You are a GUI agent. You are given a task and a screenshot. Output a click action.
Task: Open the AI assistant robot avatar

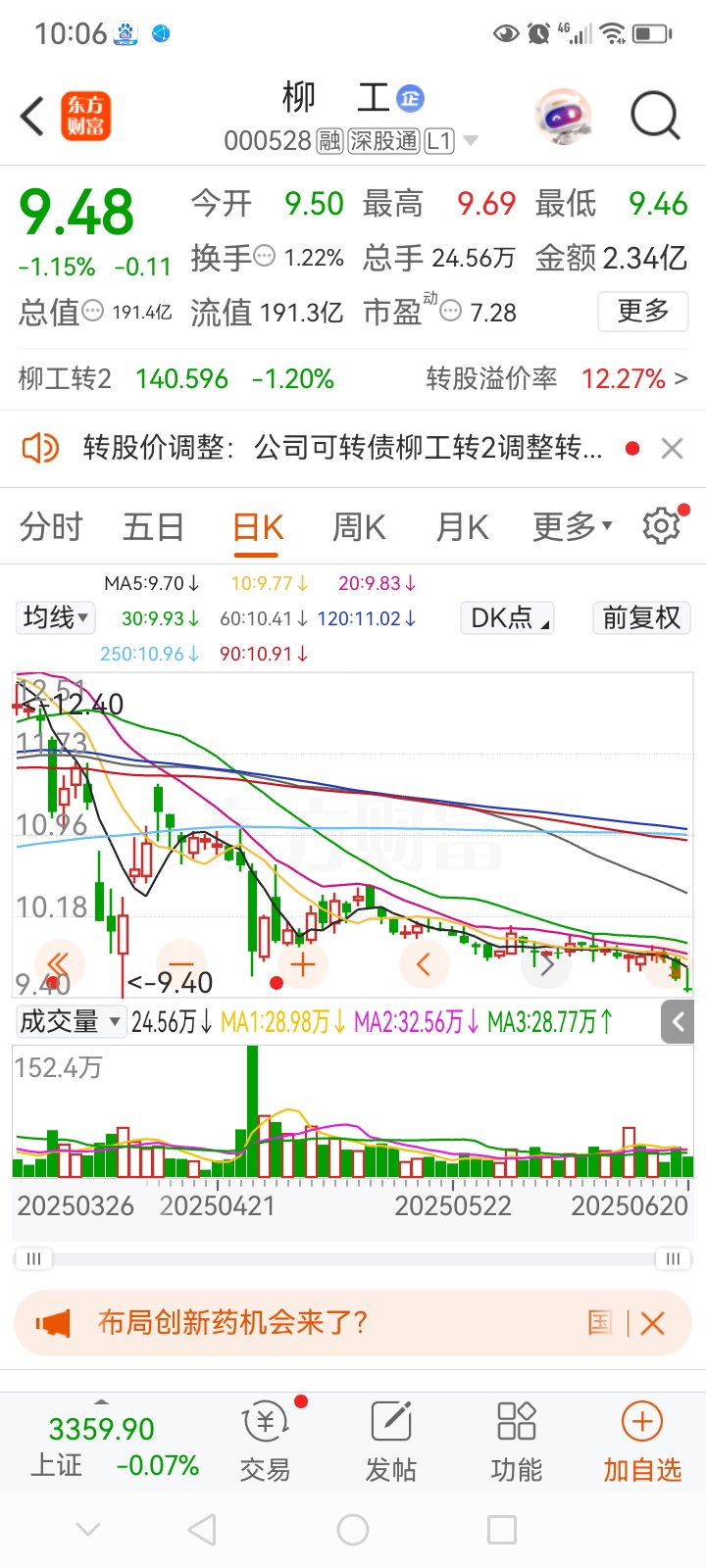point(564,115)
